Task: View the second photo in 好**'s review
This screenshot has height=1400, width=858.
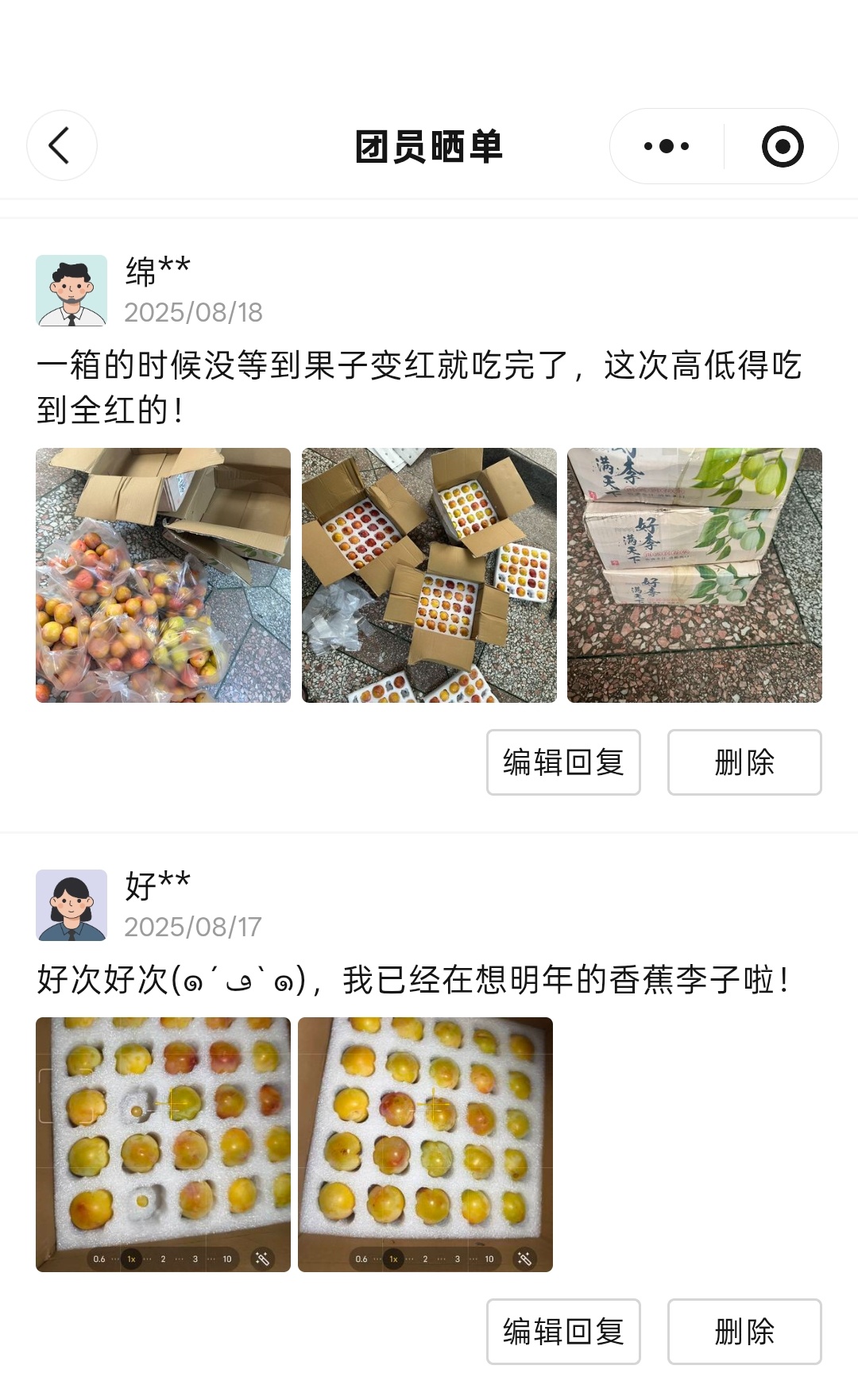Action: tap(425, 1144)
